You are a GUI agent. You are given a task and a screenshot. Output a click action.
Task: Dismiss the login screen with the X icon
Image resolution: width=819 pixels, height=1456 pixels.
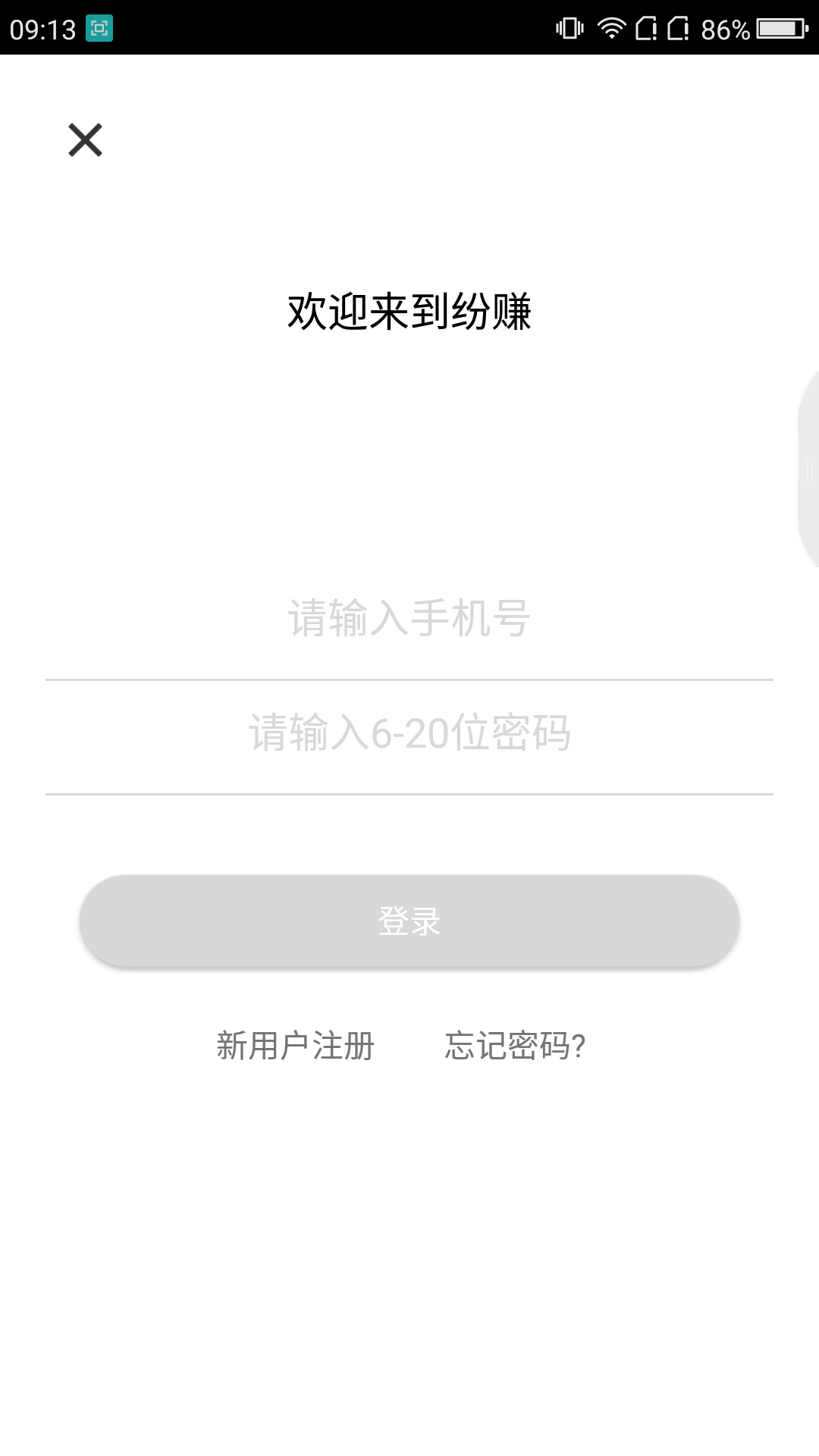pos(85,141)
